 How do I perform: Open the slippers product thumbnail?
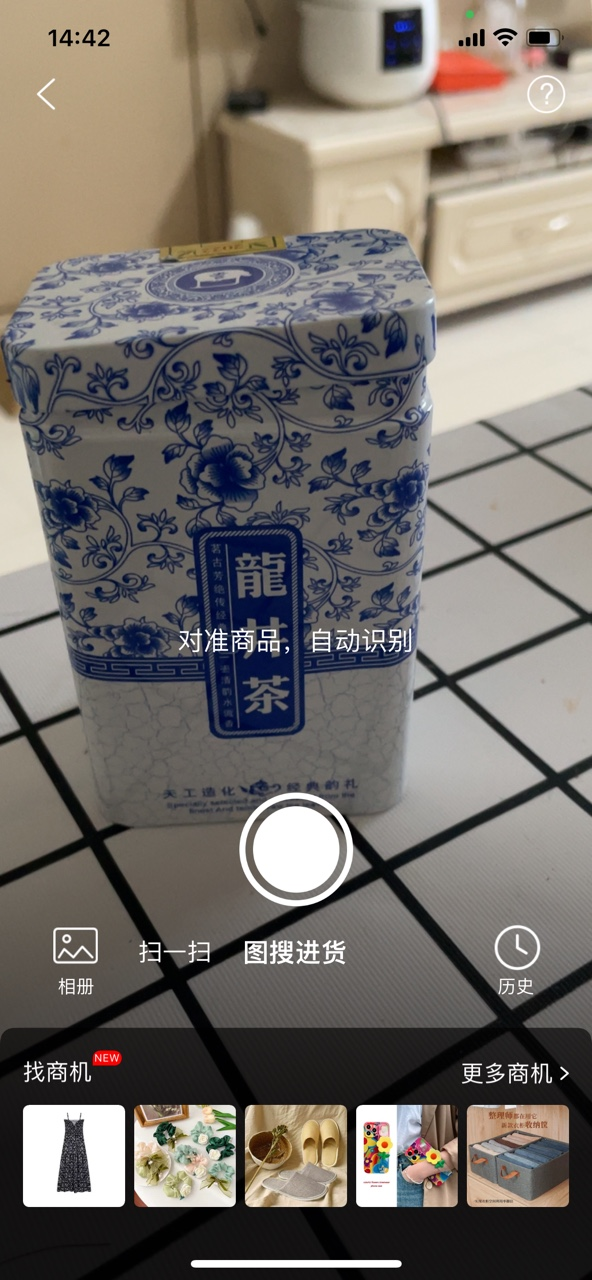(x=296, y=1156)
